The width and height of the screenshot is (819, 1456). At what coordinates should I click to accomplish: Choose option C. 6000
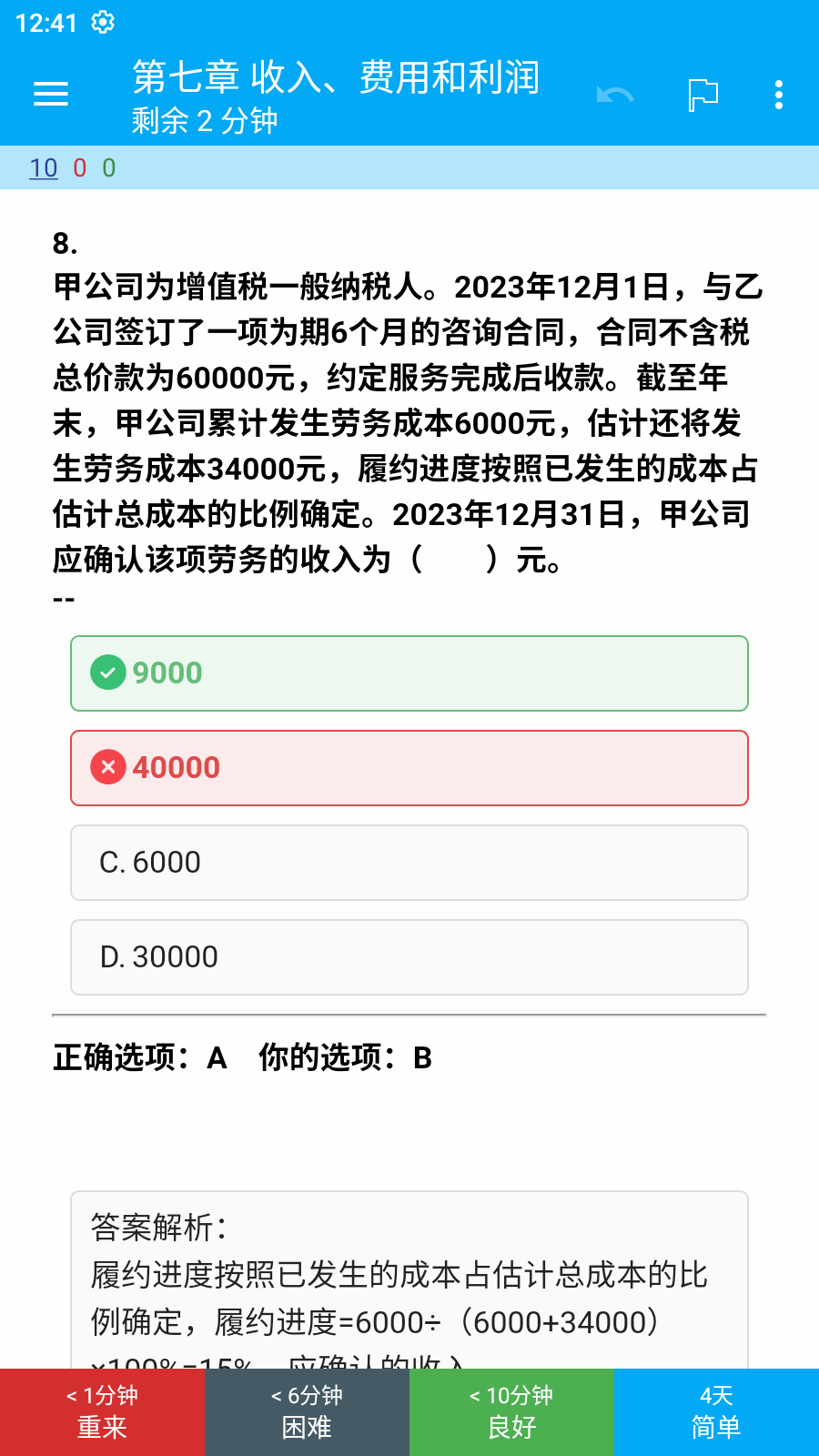(409, 863)
